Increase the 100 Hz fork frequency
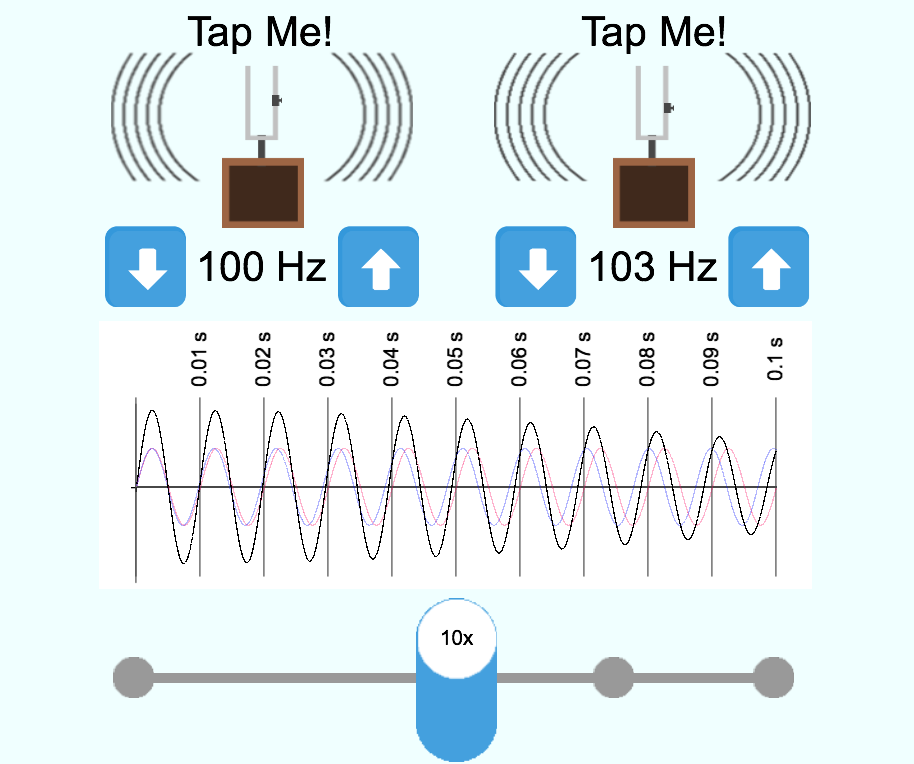Viewport: 914px width, 764px height. click(x=378, y=267)
